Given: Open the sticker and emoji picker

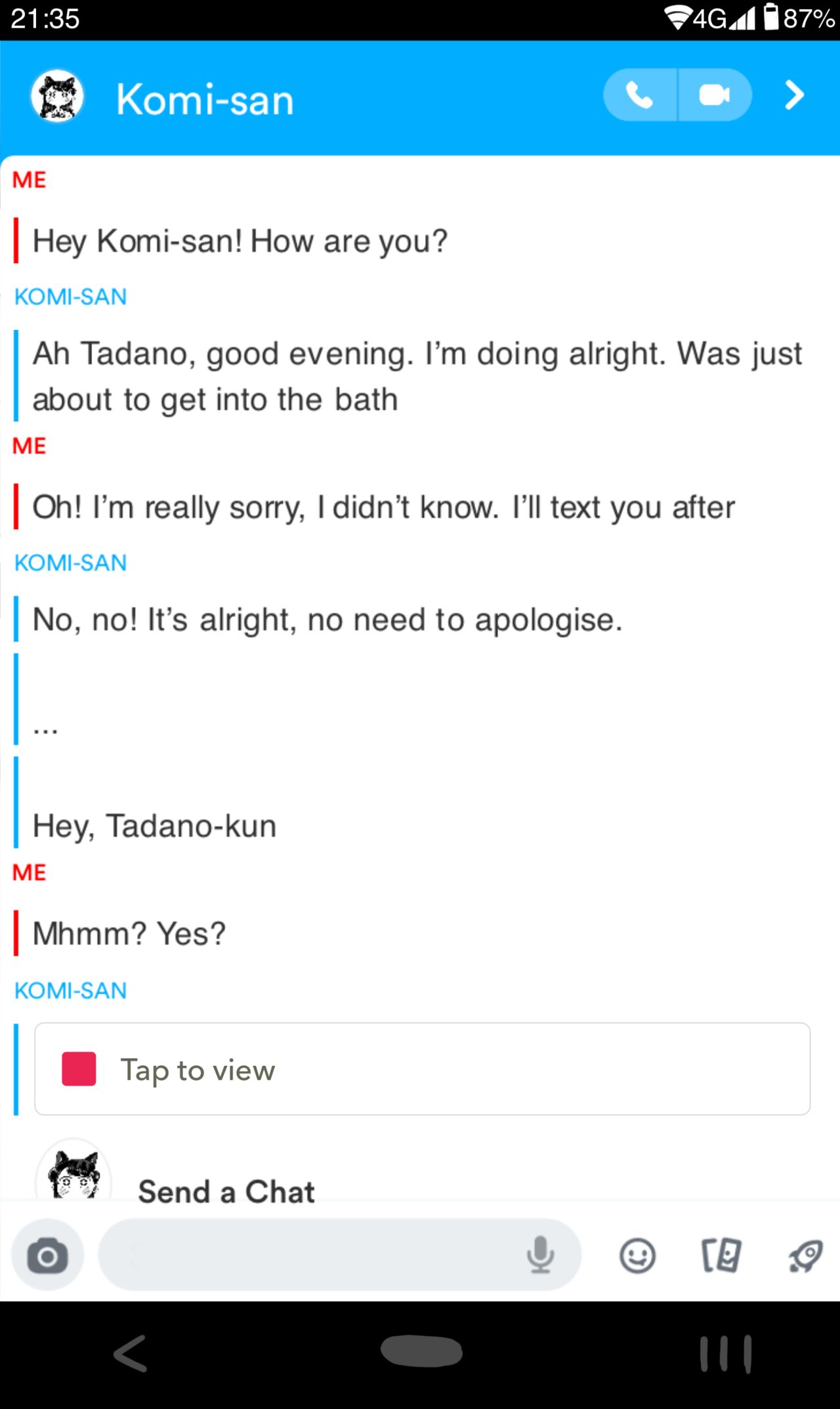Looking at the screenshot, I should pyautogui.click(x=637, y=1254).
